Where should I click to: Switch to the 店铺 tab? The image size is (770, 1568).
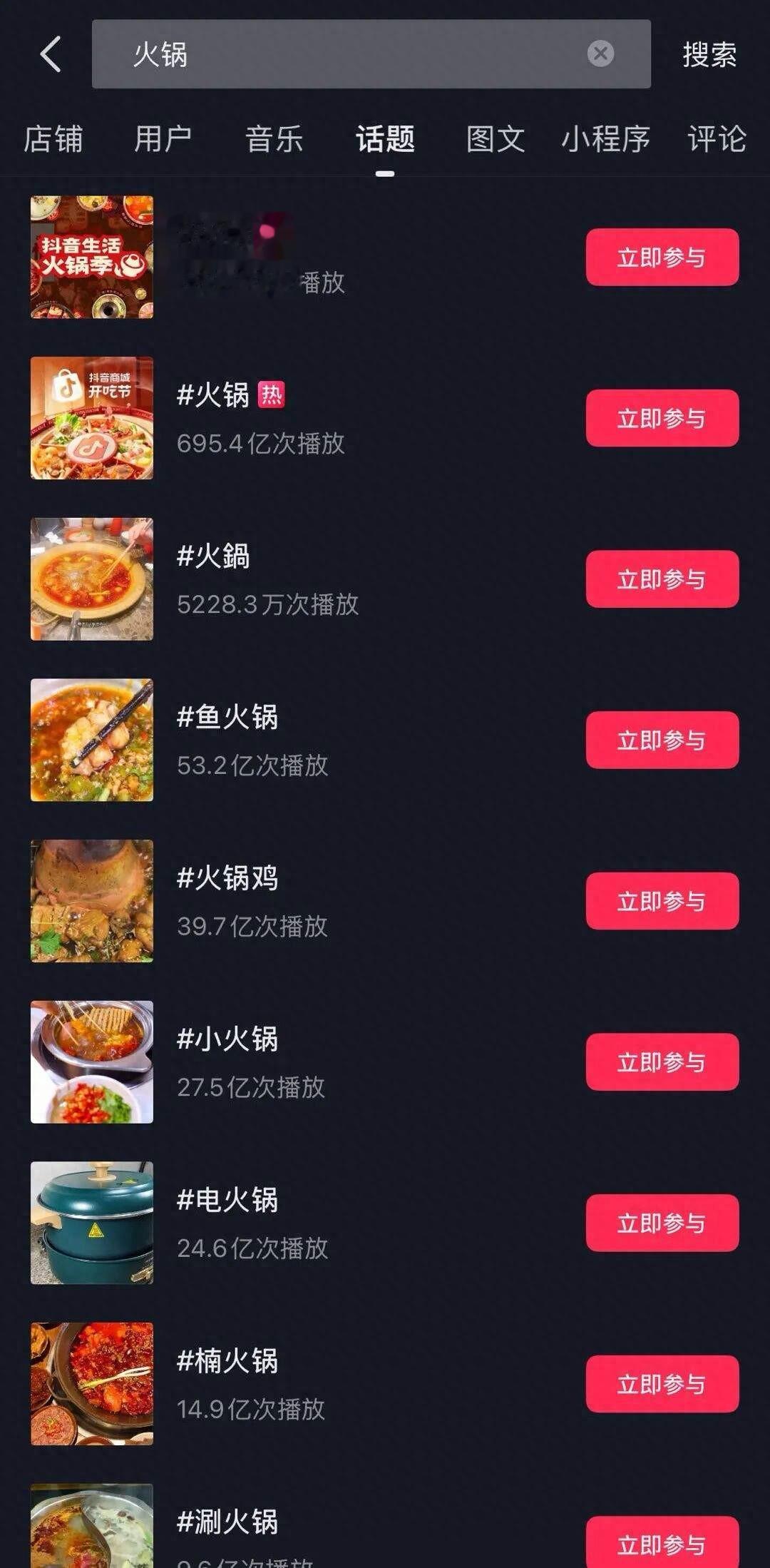(x=53, y=138)
